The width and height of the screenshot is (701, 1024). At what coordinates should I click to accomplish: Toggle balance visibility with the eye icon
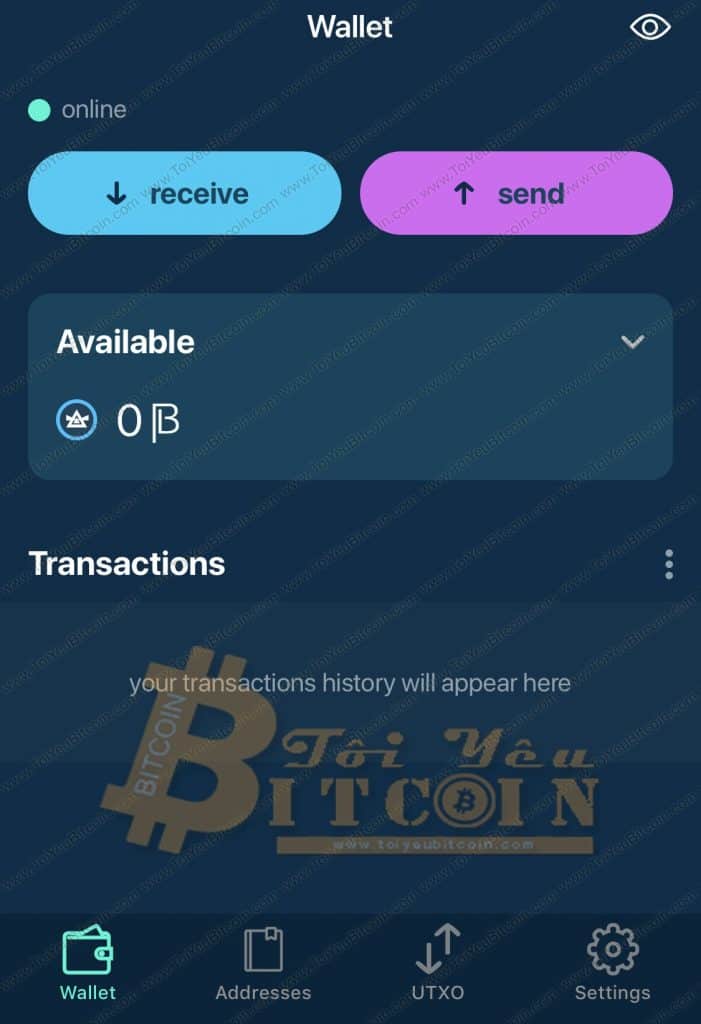(650, 27)
